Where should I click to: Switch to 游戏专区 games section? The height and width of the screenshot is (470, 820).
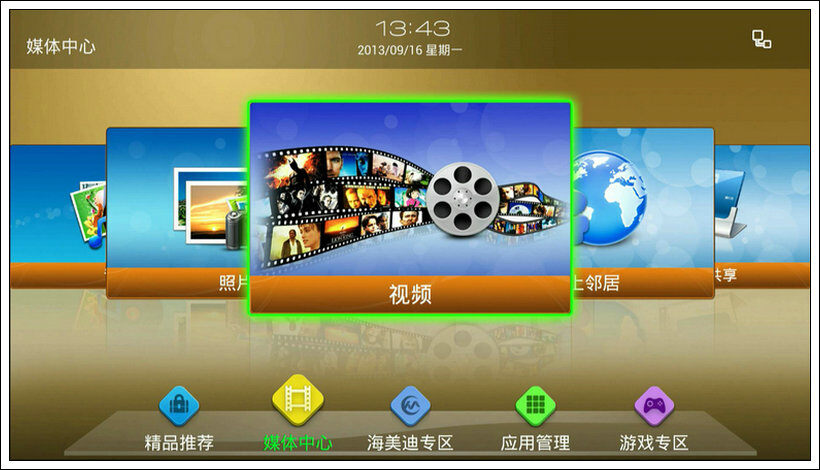pyautogui.click(x=654, y=419)
